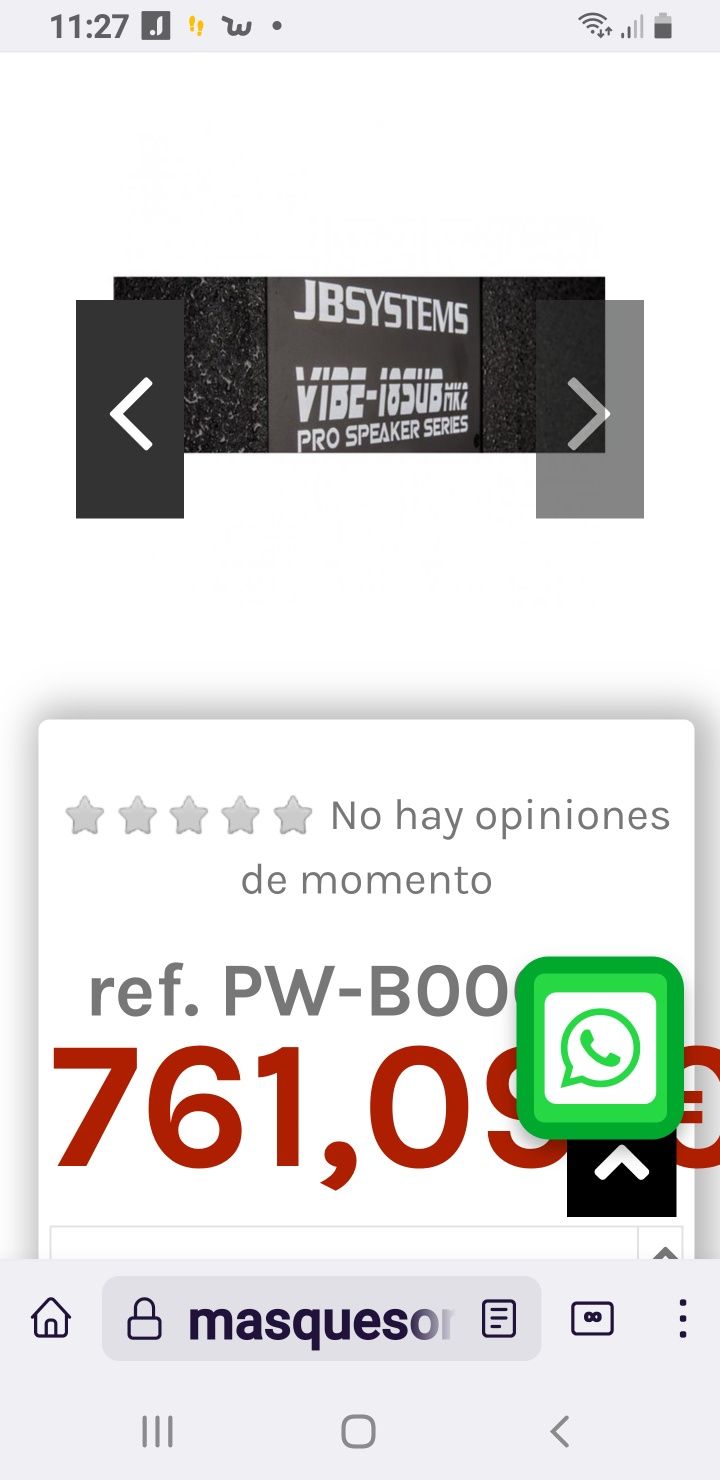The image size is (720, 1480).
Task: Enable reader mode for this page
Action: (498, 1319)
